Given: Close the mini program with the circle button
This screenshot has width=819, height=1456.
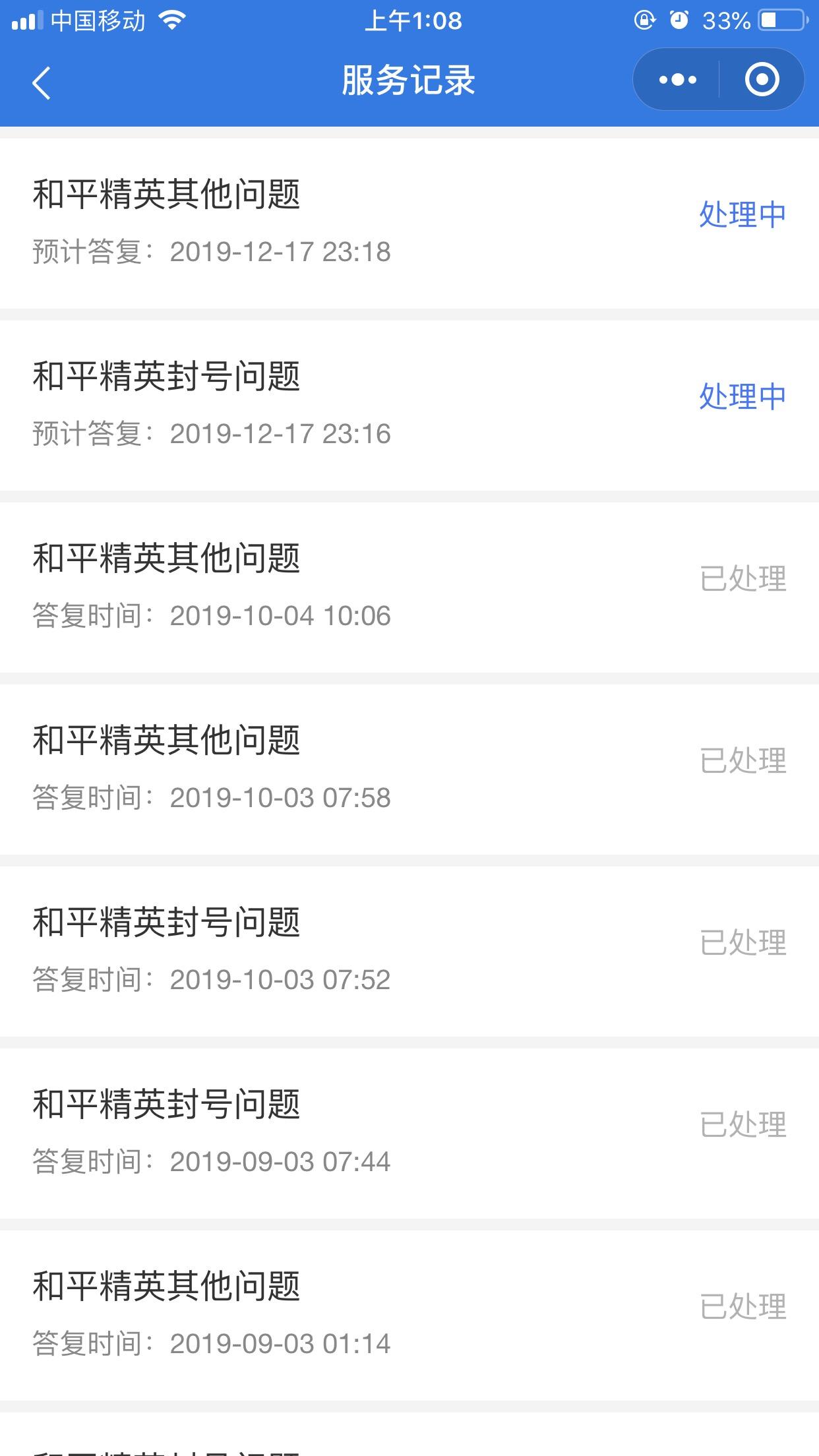Looking at the screenshot, I should pos(762,80).
